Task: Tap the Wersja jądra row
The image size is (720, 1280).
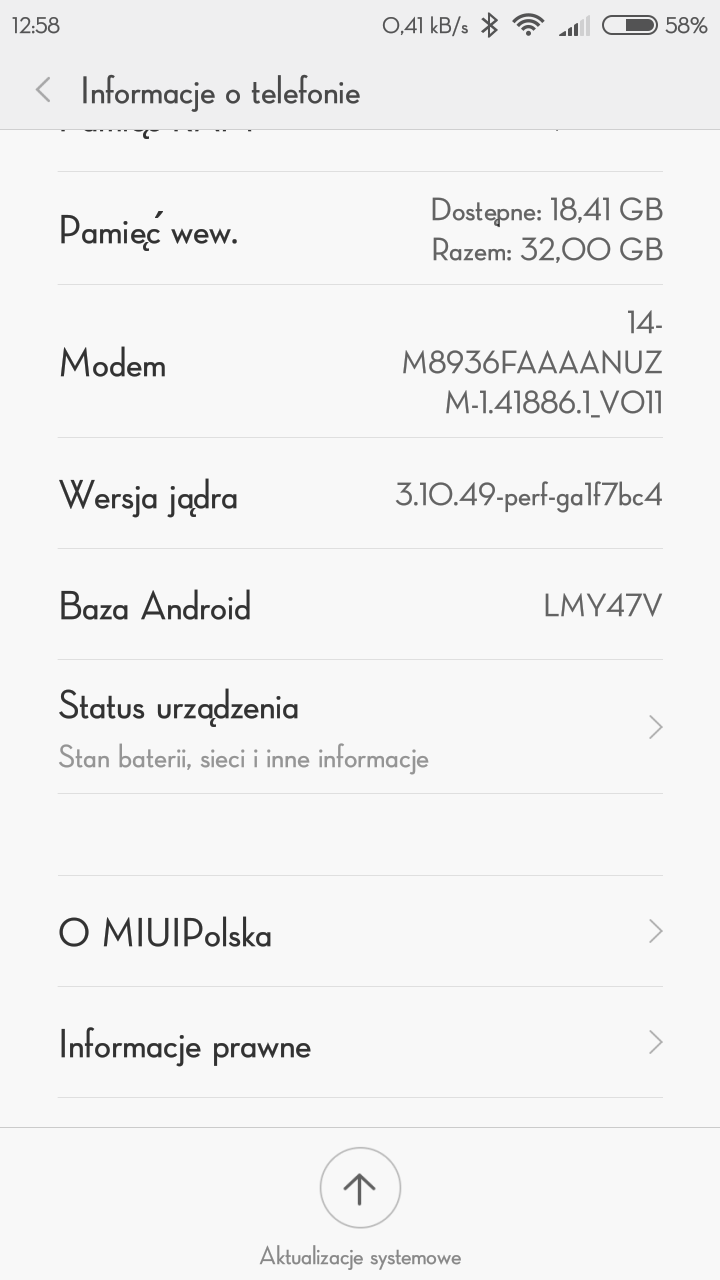Action: tap(360, 495)
